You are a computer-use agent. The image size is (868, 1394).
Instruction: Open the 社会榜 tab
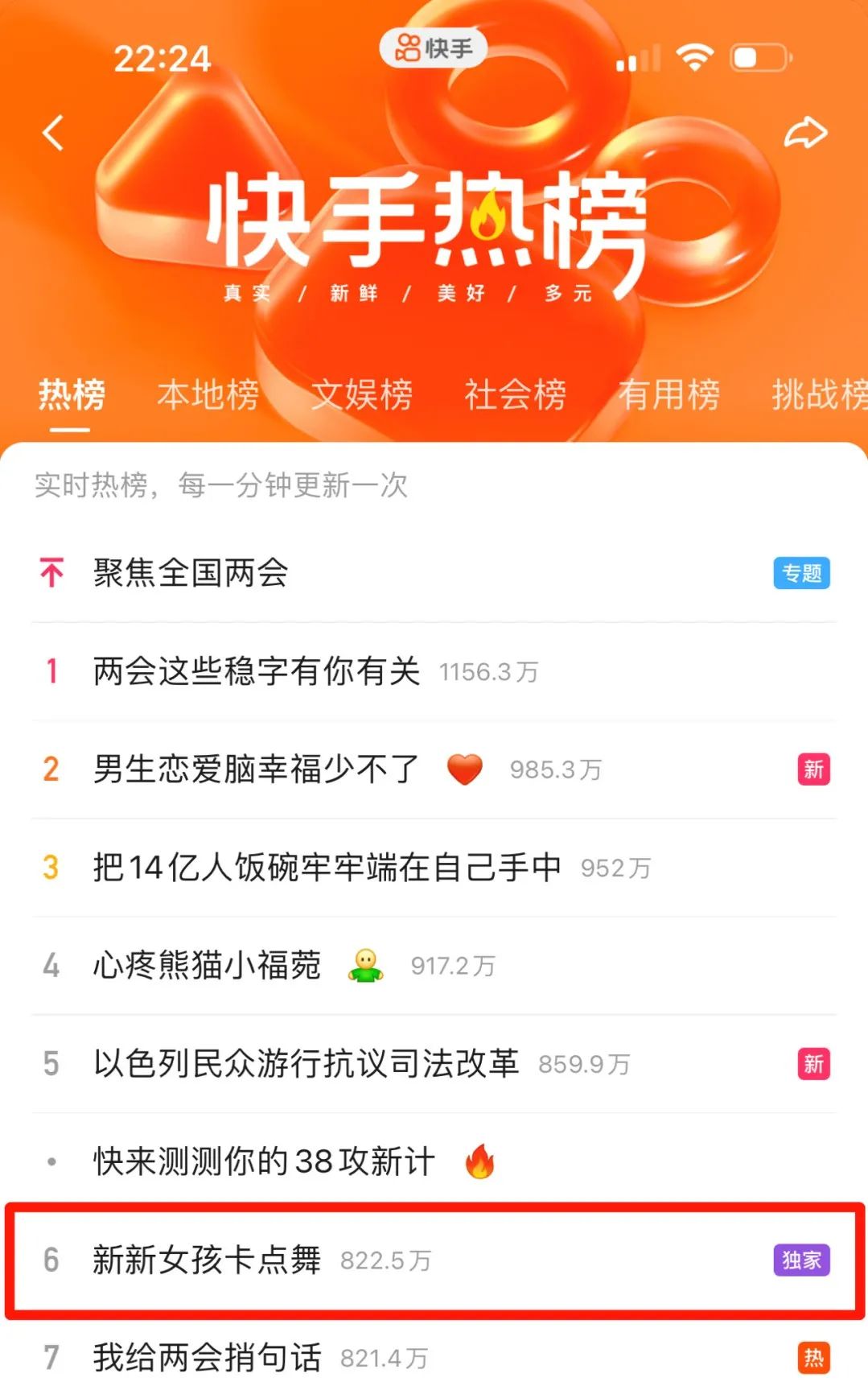click(x=515, y=396)
